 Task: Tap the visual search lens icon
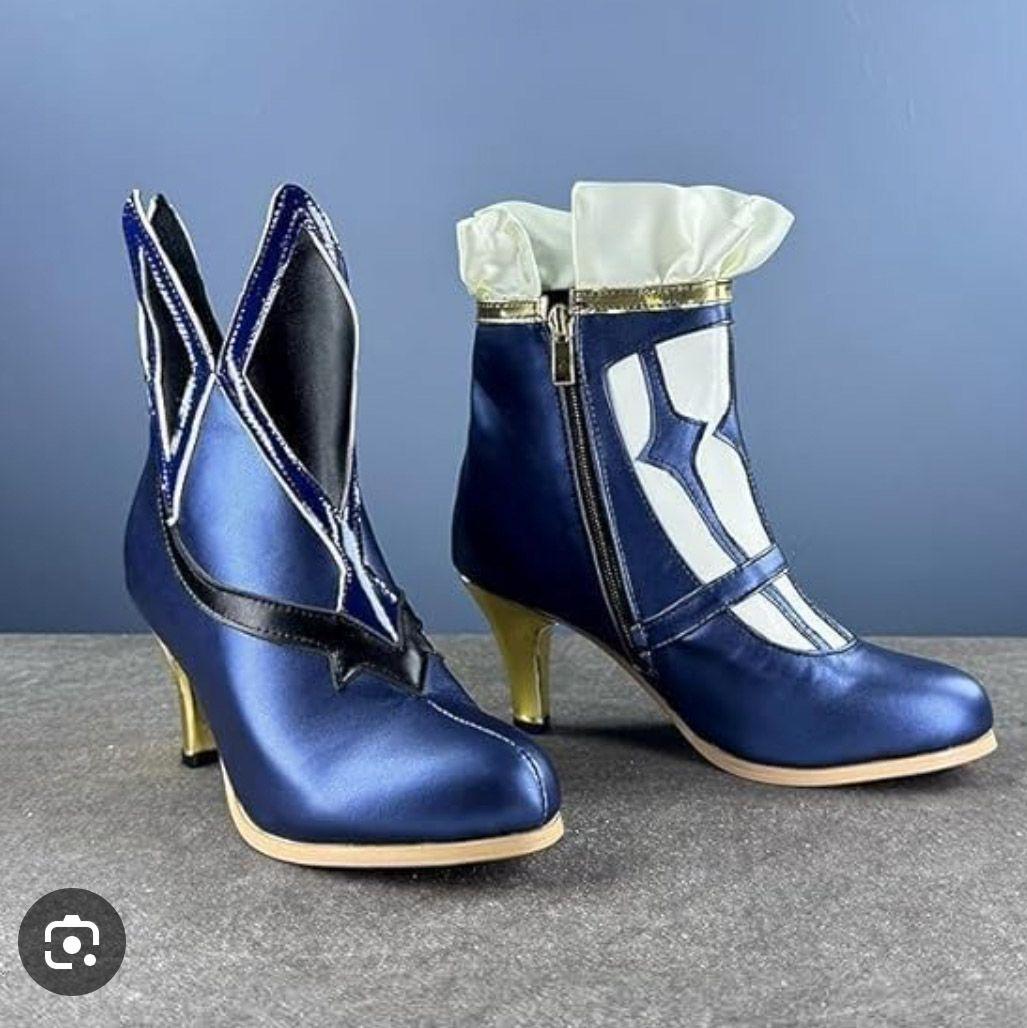[x=72, y=941]
